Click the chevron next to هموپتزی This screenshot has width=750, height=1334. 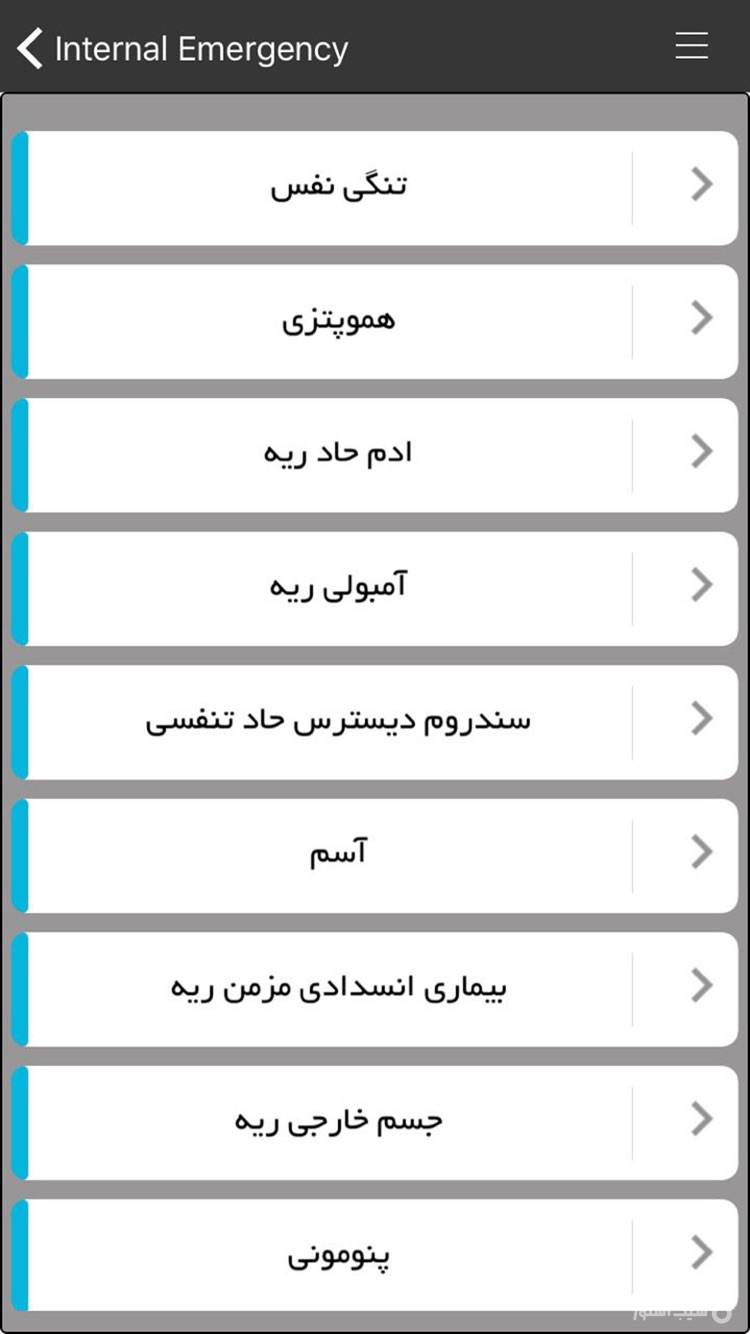[701, 318]
